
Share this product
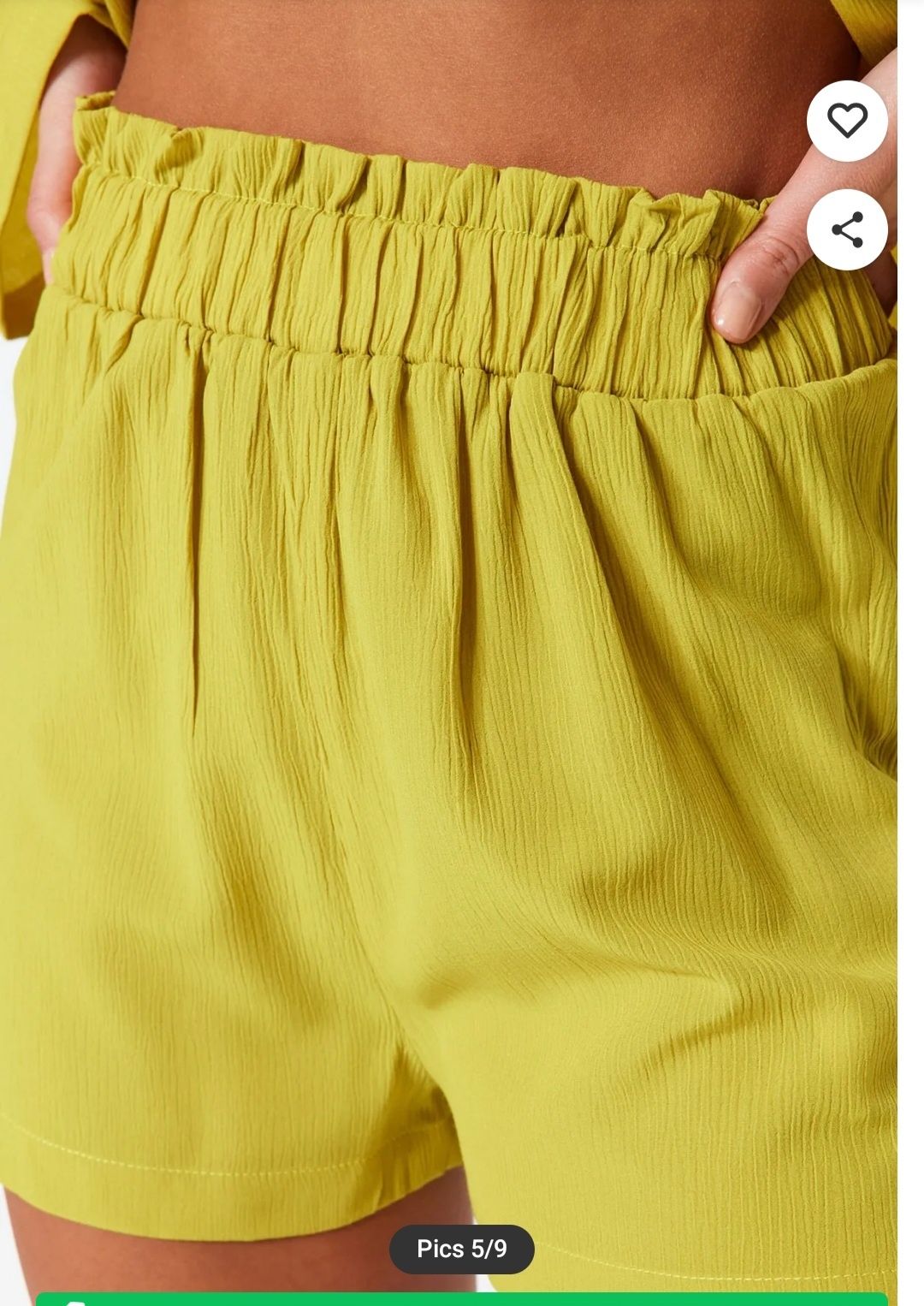(847, 230)
